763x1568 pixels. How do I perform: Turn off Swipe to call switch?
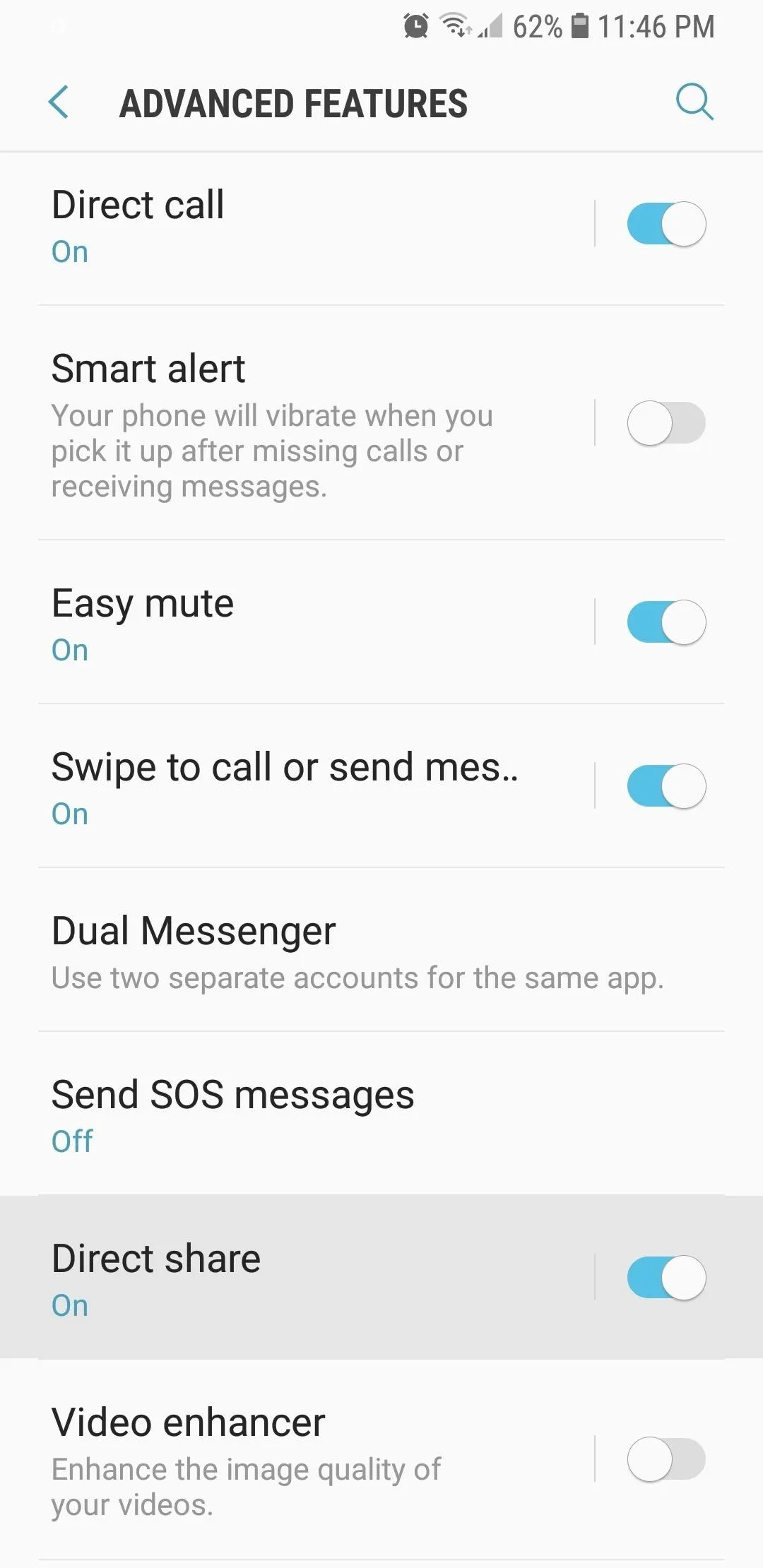(666, 786)
